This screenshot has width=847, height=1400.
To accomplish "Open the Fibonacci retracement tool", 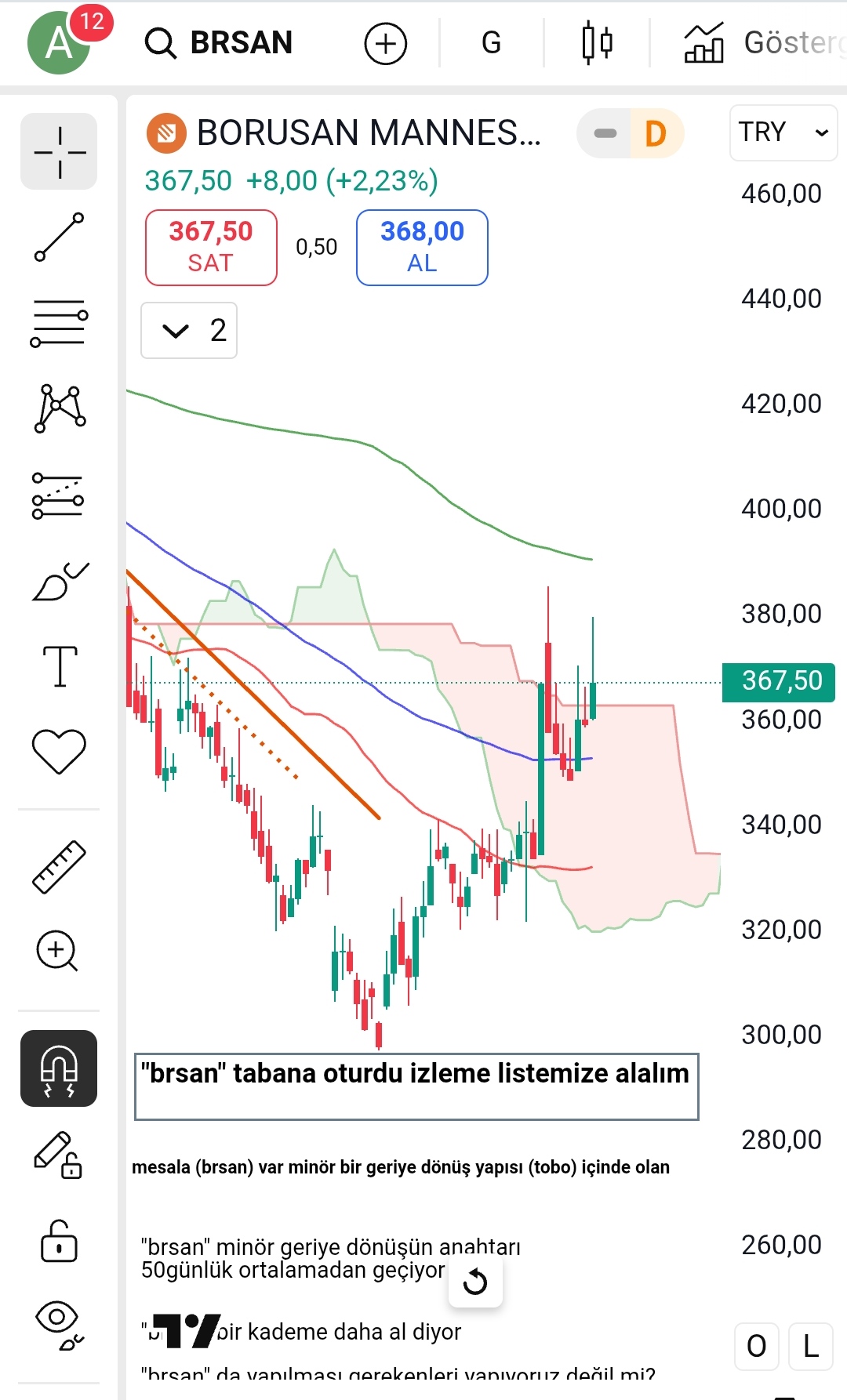I will pyautogui.click(x=59, y=323).
